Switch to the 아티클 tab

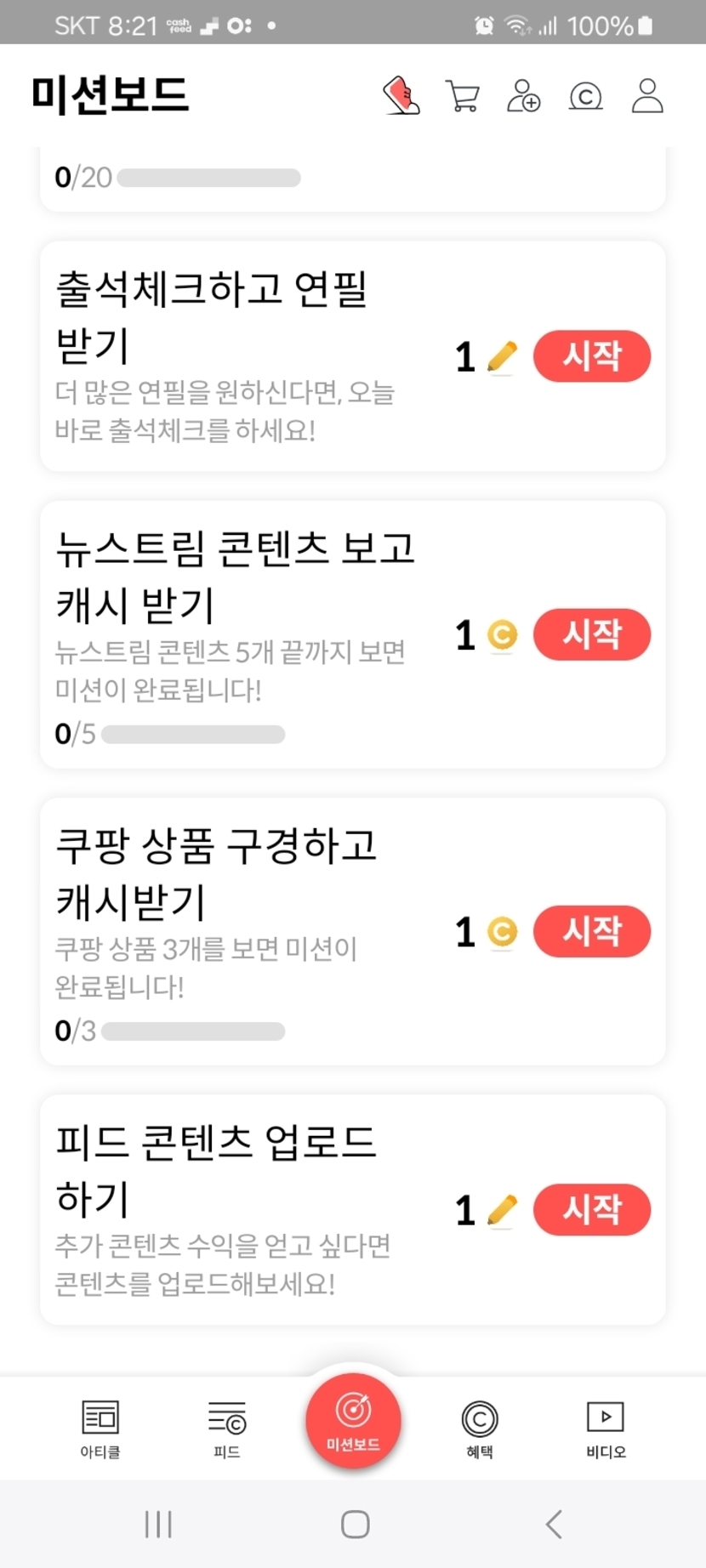[100, 1429]
